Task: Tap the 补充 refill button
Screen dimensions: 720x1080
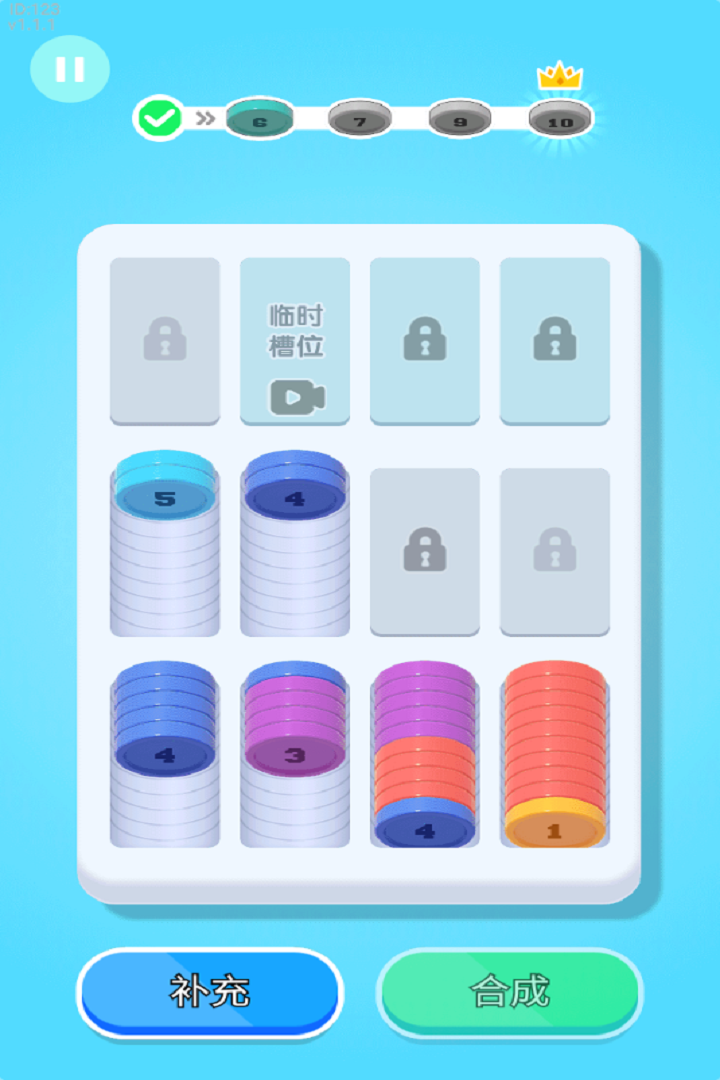Action: 210,991
